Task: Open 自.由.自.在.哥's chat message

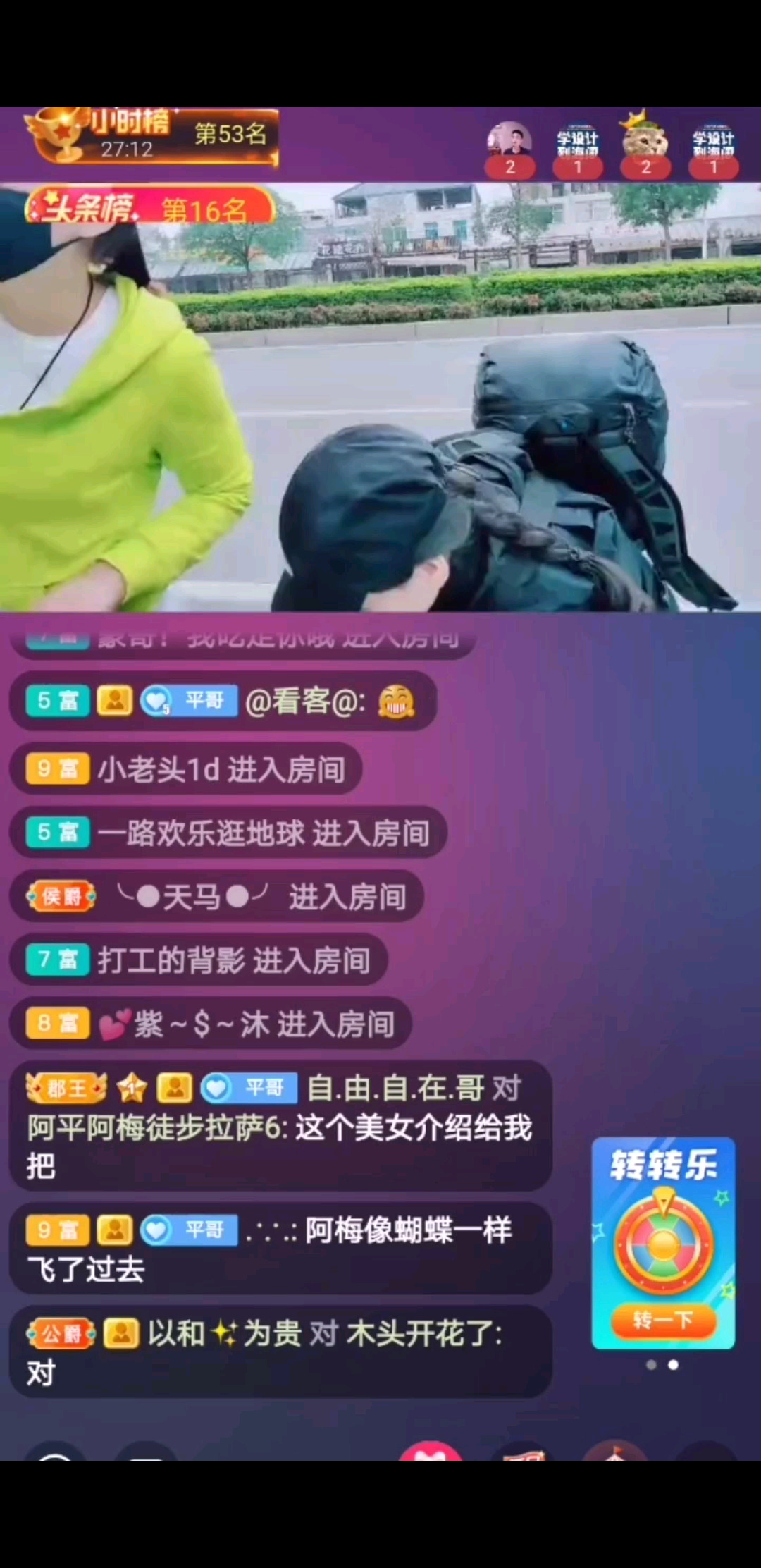Action: [x=280, y=1126]
